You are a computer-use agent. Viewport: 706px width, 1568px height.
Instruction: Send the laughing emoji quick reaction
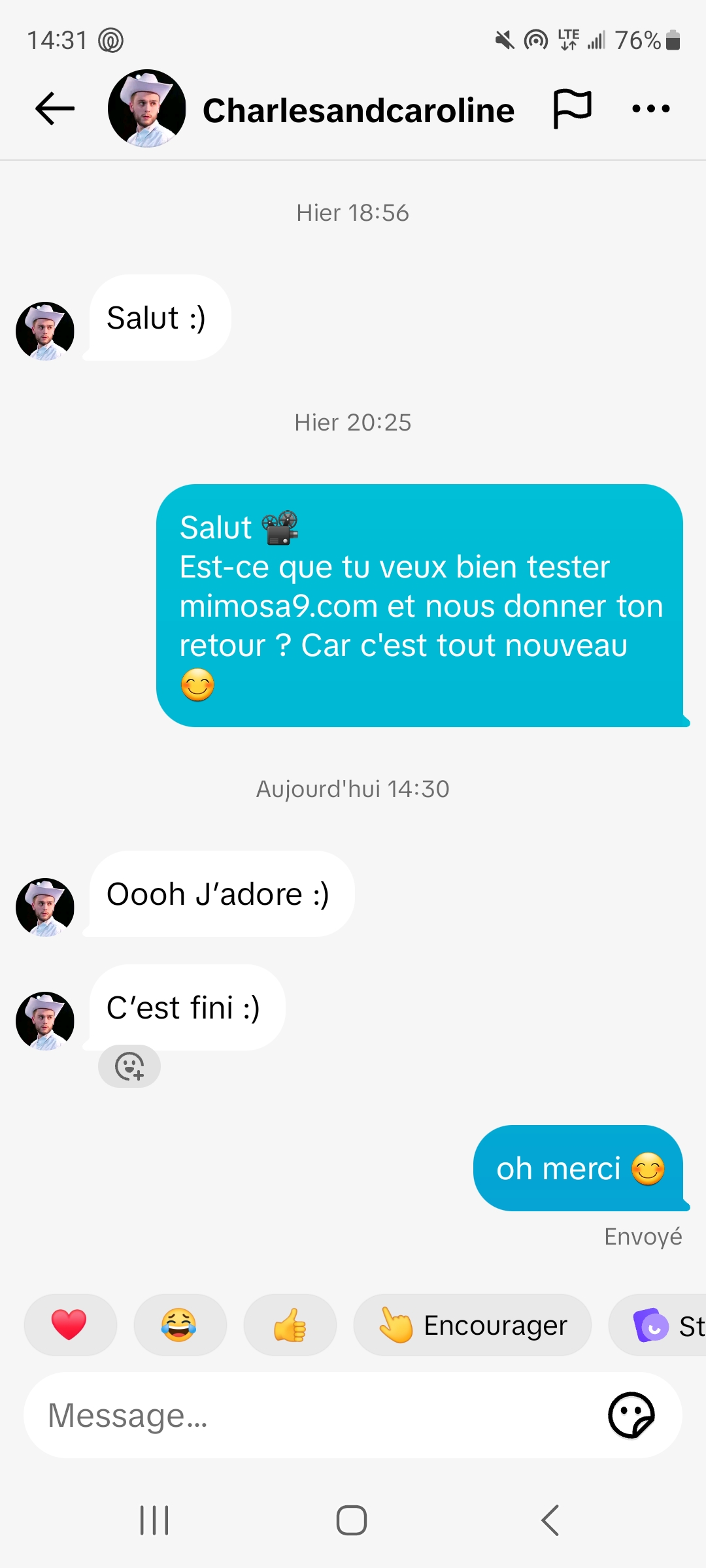point(180,1325)
